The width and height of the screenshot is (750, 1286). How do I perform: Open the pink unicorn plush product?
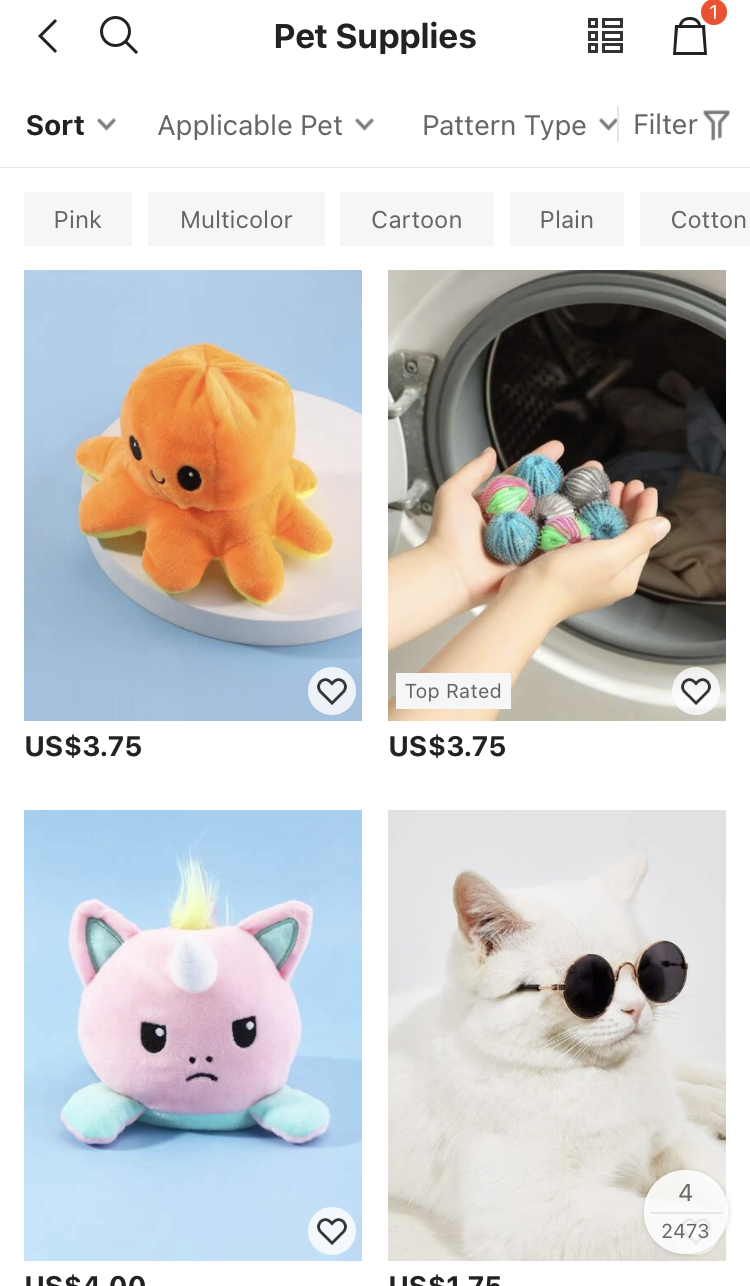coord(193,1035)
